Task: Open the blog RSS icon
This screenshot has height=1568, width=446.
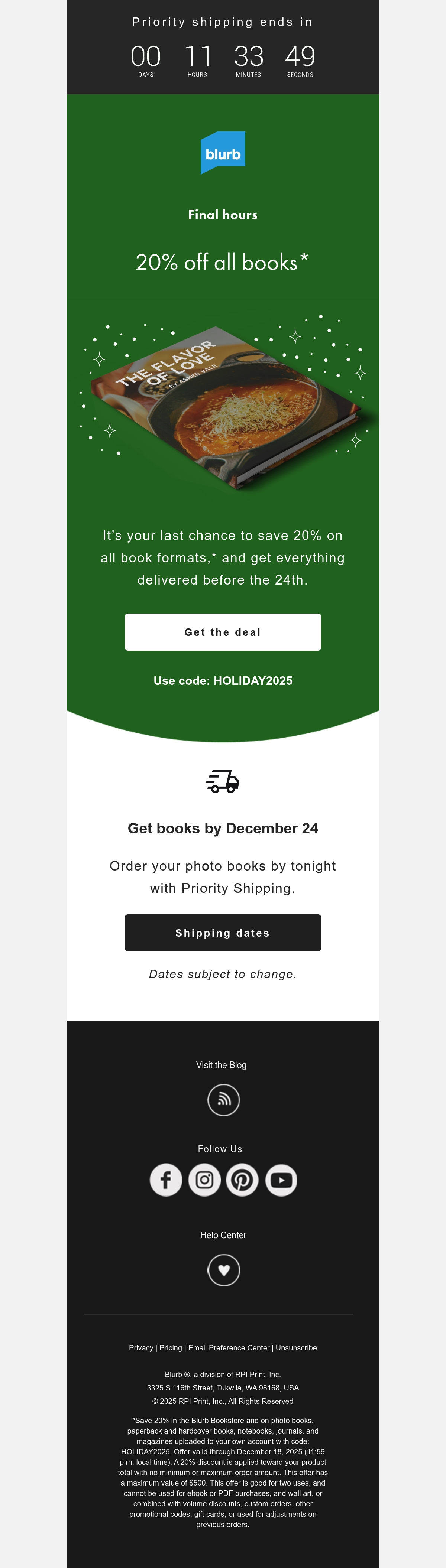Action: pos(224,1100)
